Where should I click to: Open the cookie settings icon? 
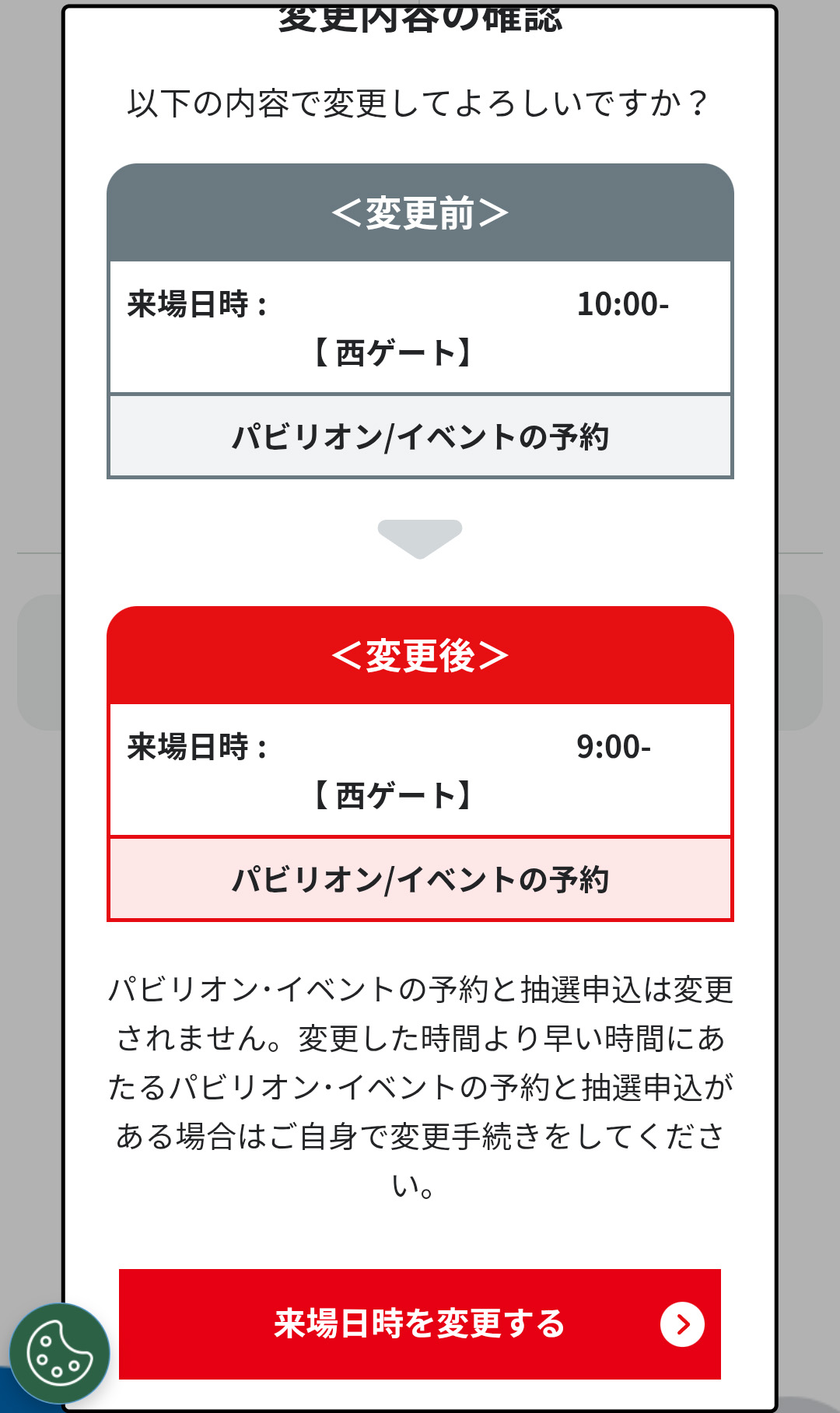[59, 1353]
